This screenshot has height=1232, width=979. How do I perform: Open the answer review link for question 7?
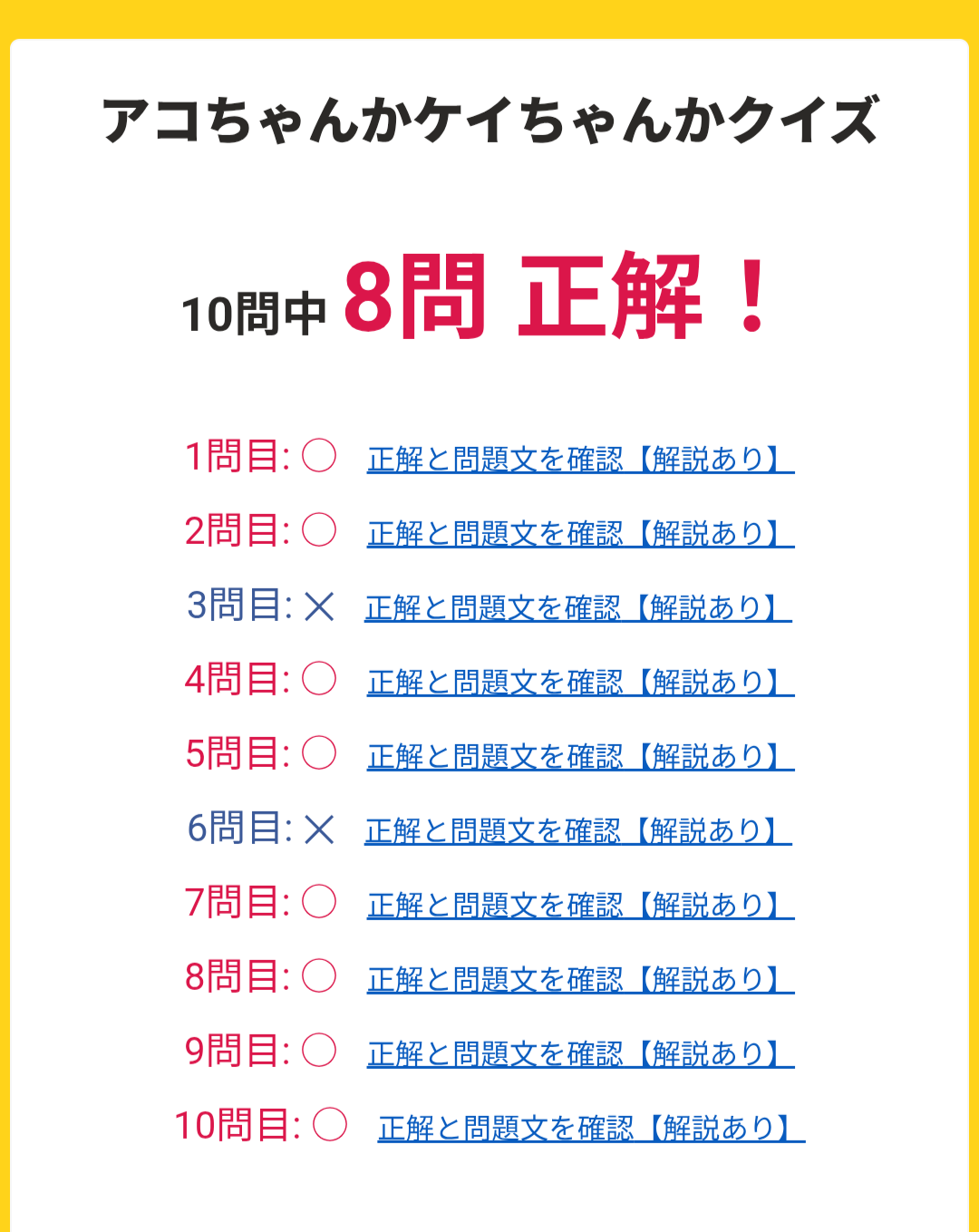[x=581, y=906]
